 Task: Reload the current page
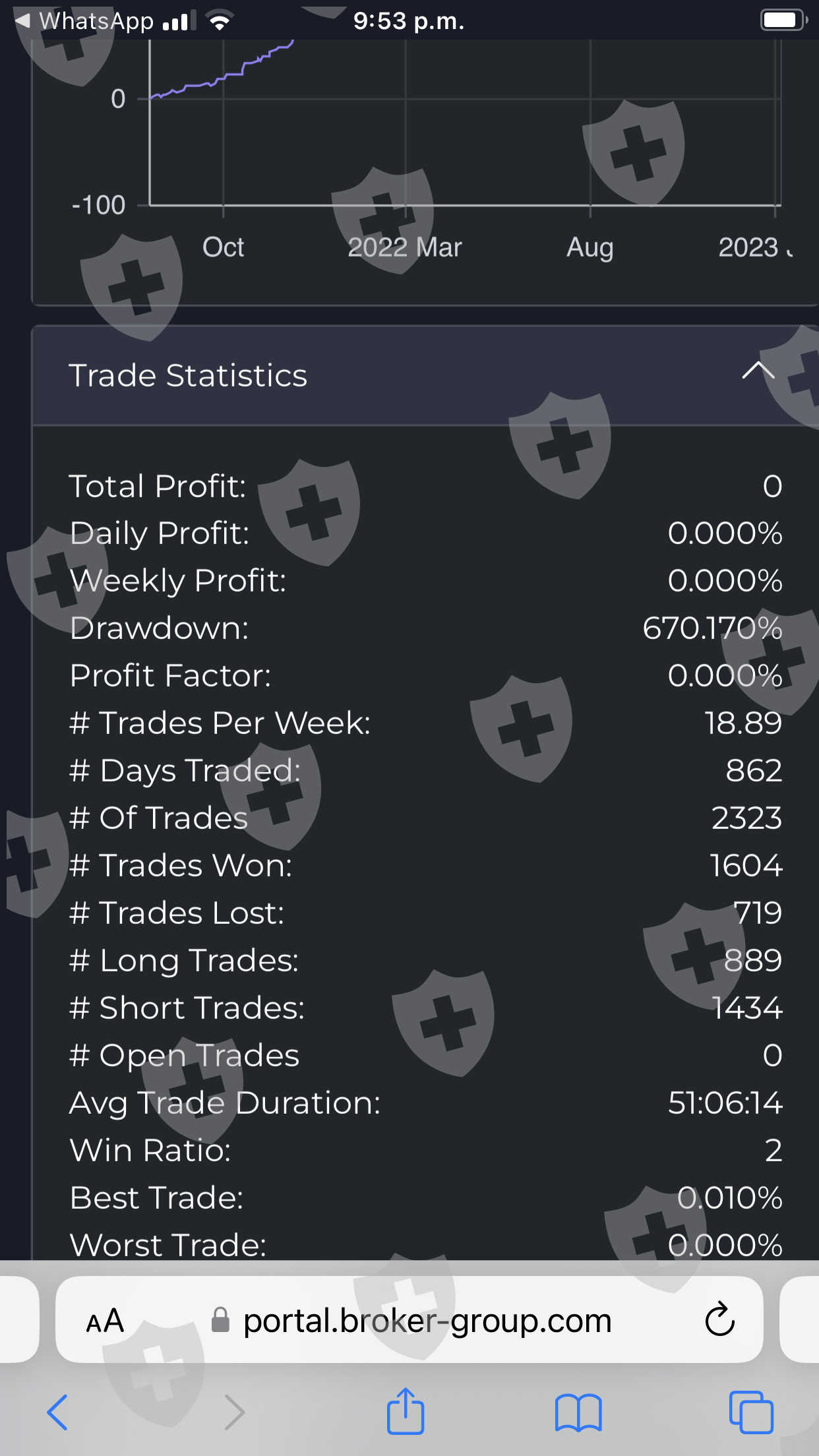tap(719, 1319)
